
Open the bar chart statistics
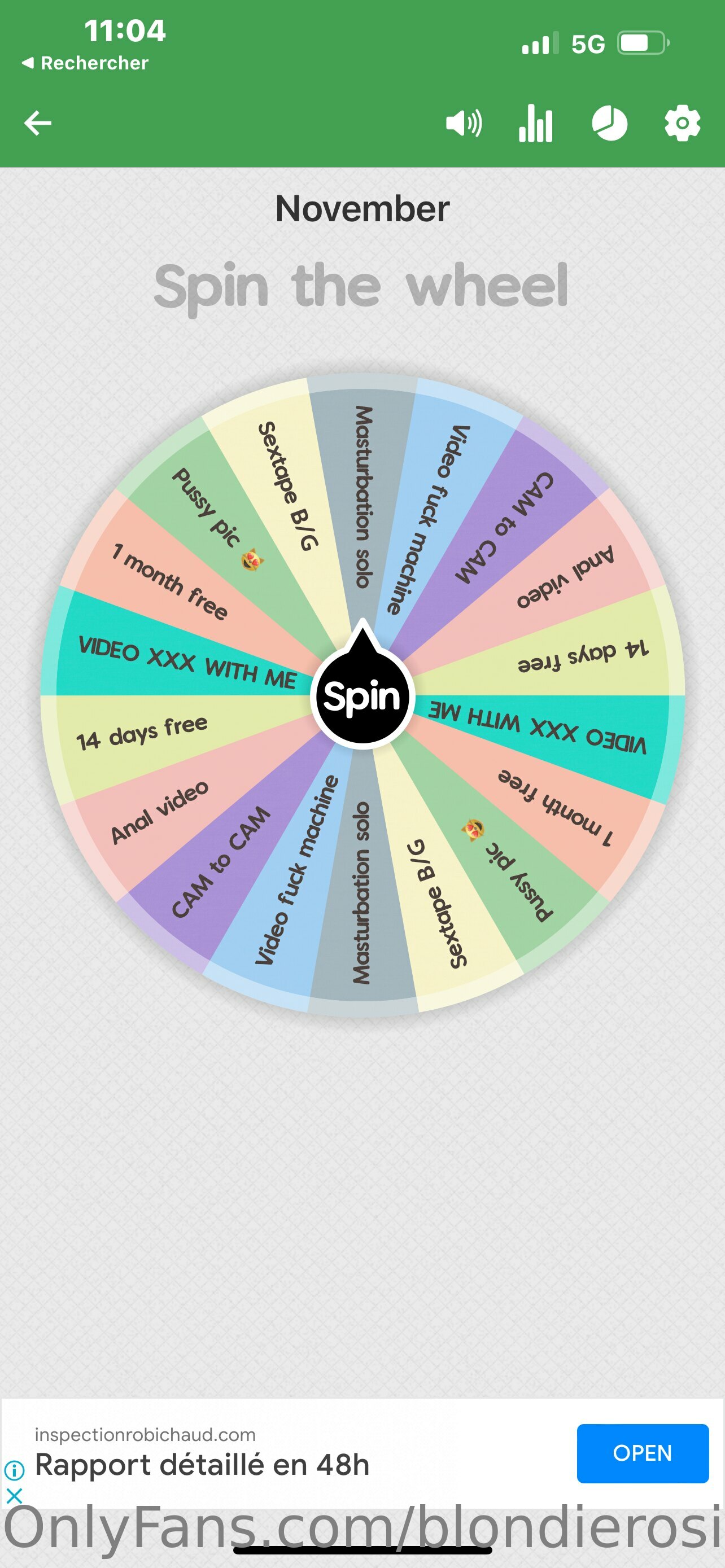tap(536, 123)
